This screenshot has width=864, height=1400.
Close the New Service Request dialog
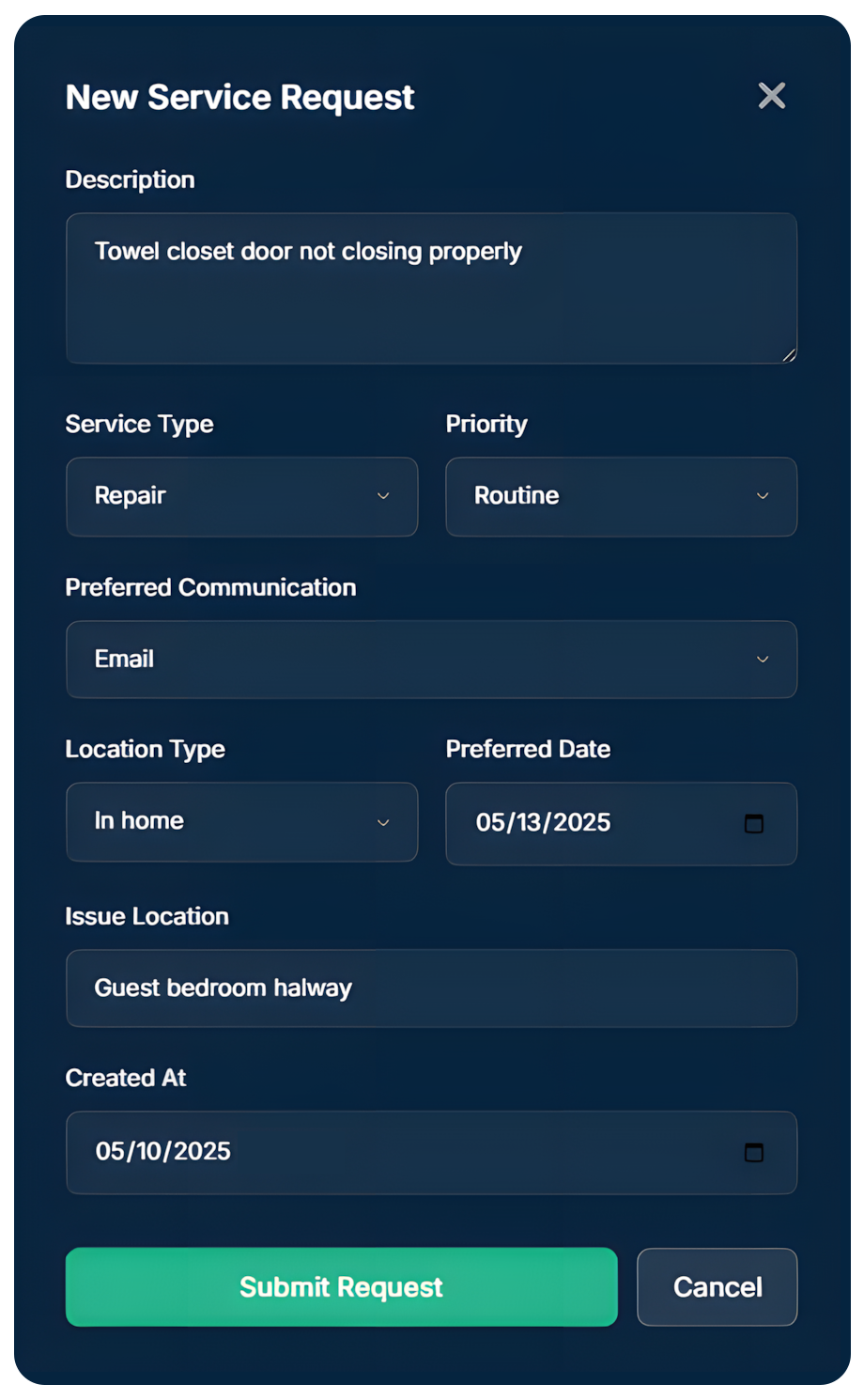771,96
